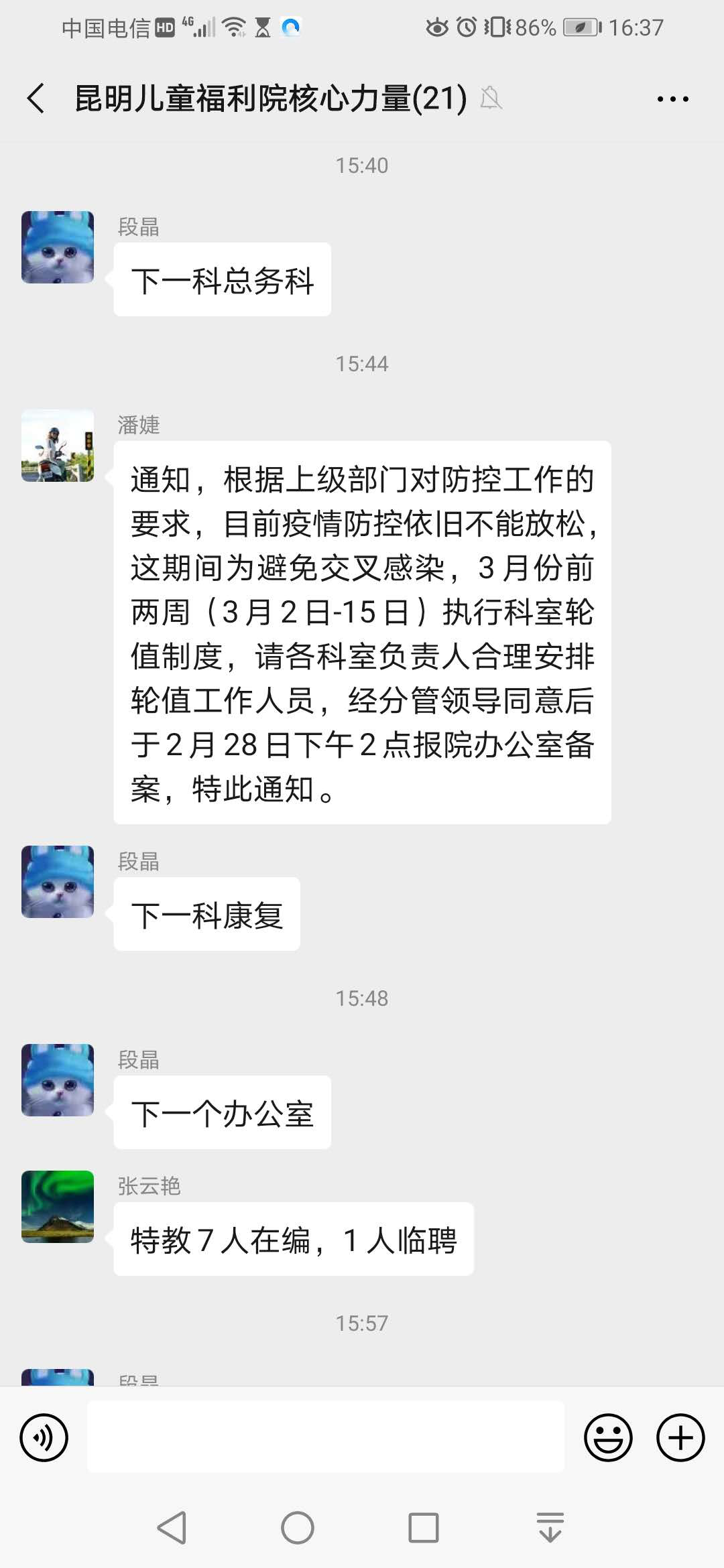View 张云艳's profile avatar
The width and height of the screenshot is (724, 1568).
coord(58,1207)
